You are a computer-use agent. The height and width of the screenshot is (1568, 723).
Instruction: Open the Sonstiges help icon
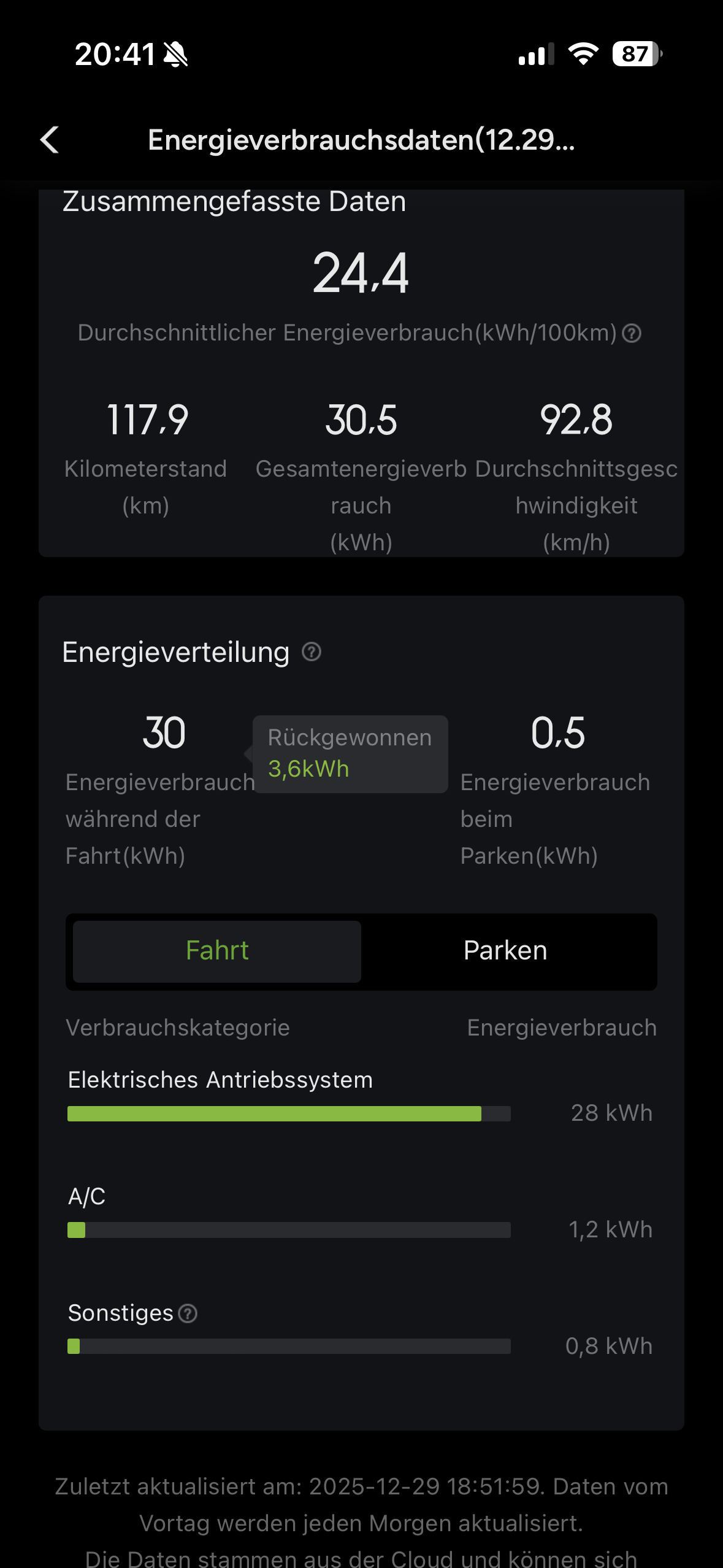(x=188, y=1313)
